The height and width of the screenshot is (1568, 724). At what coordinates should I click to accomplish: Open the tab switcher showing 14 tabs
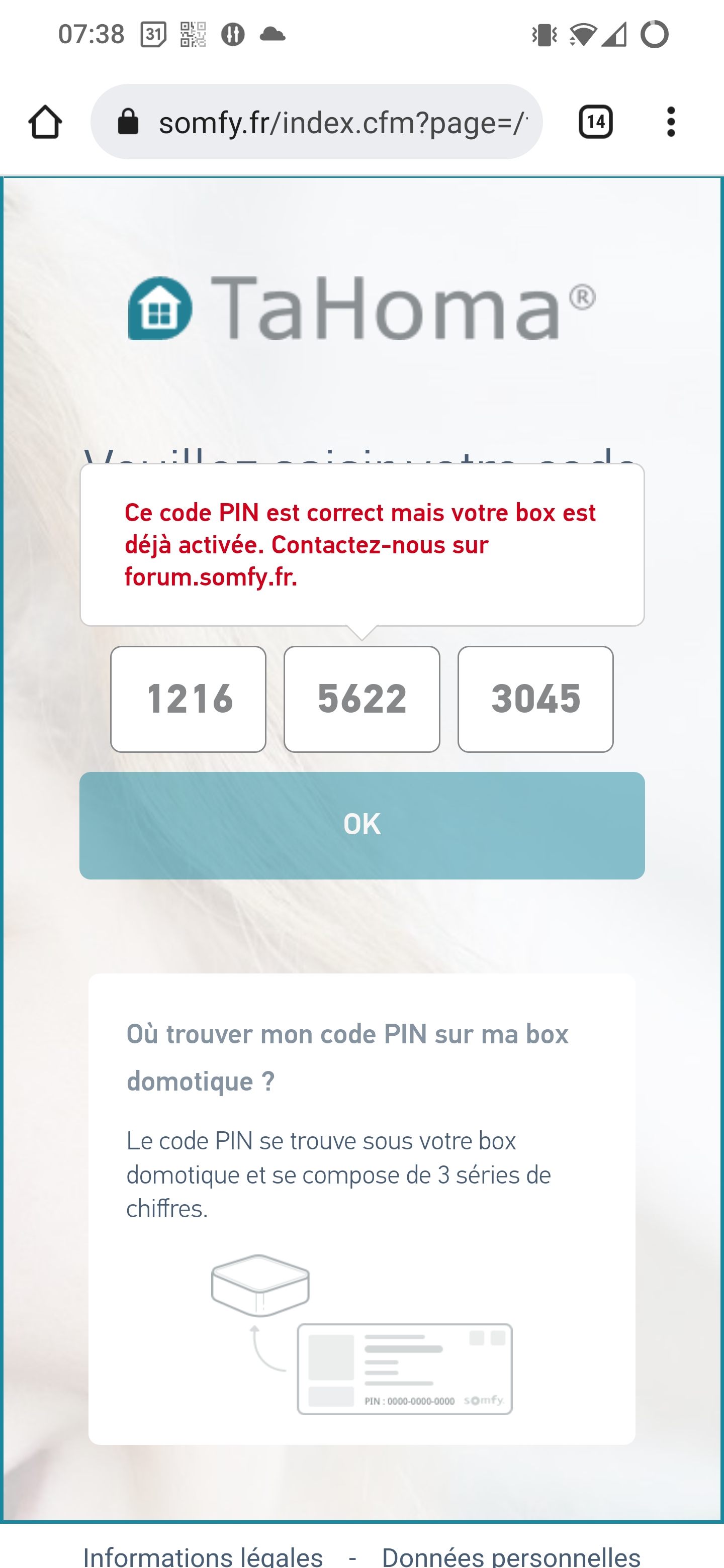pos(595,122)
